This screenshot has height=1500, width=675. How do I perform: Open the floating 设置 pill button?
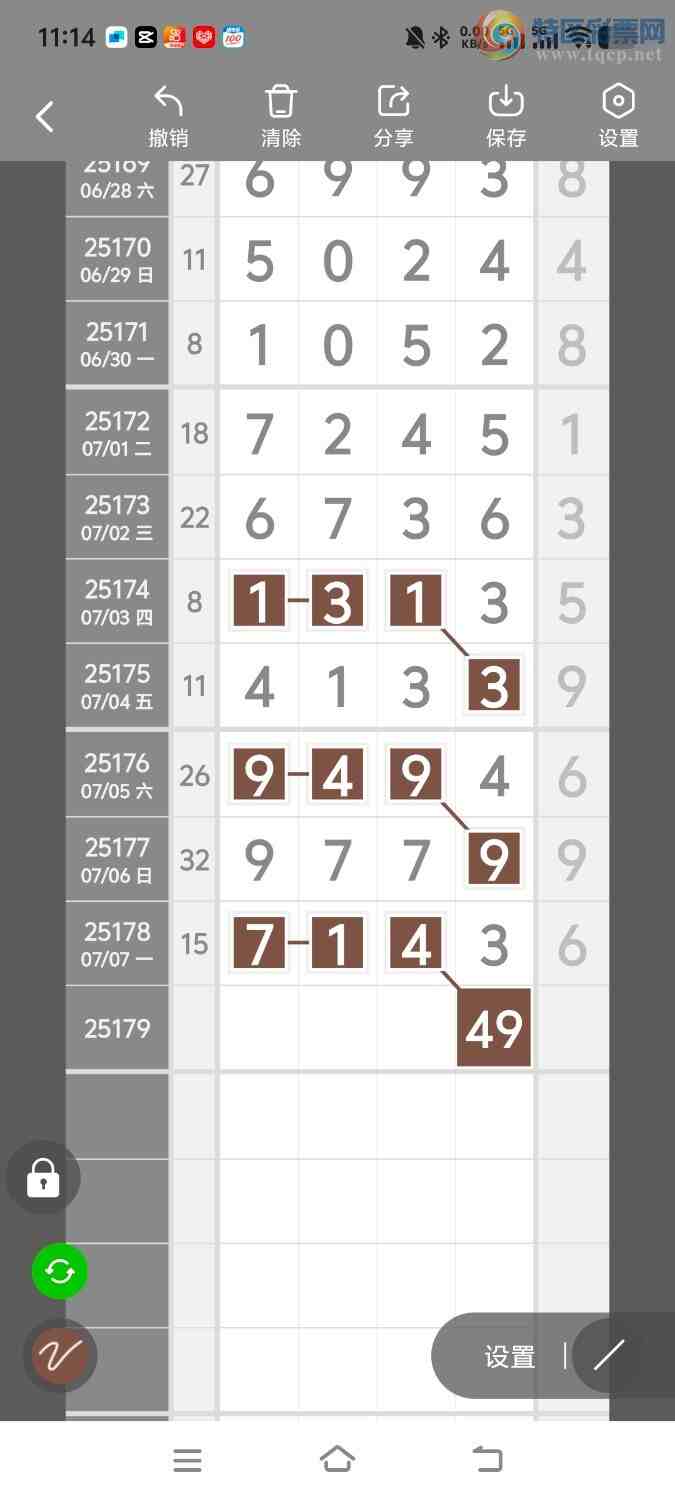[x=510, y=1356]
